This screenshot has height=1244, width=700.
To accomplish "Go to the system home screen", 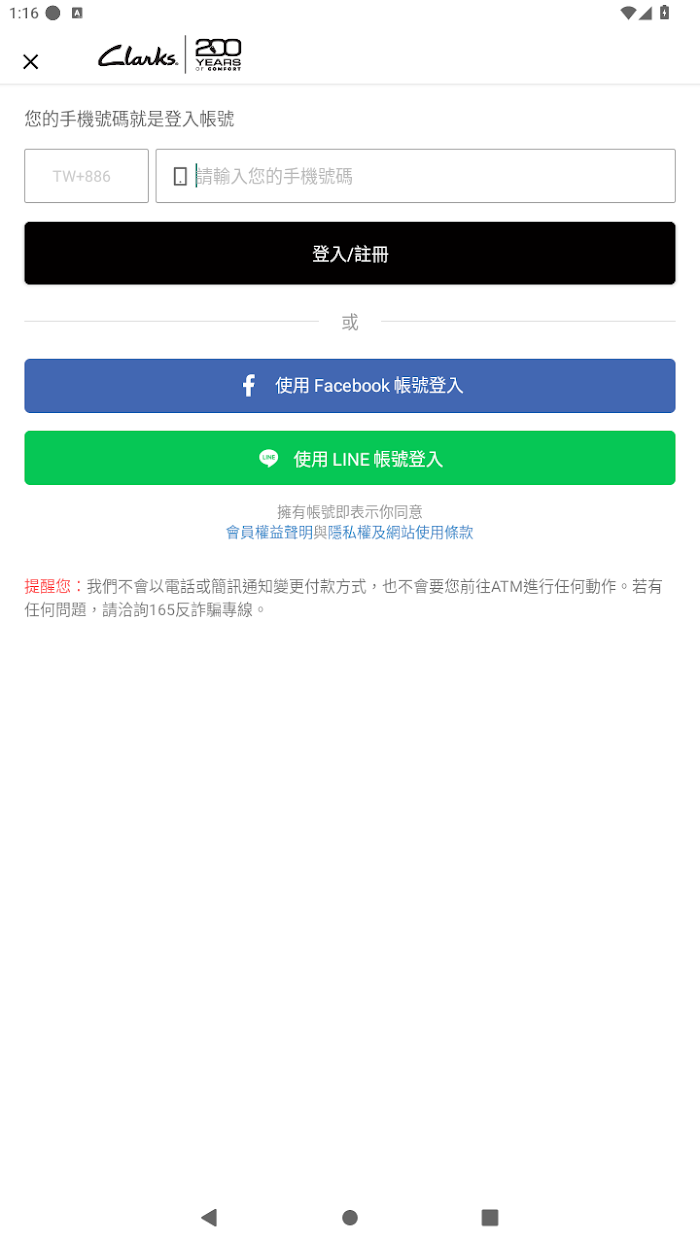I will [350, 1217].
